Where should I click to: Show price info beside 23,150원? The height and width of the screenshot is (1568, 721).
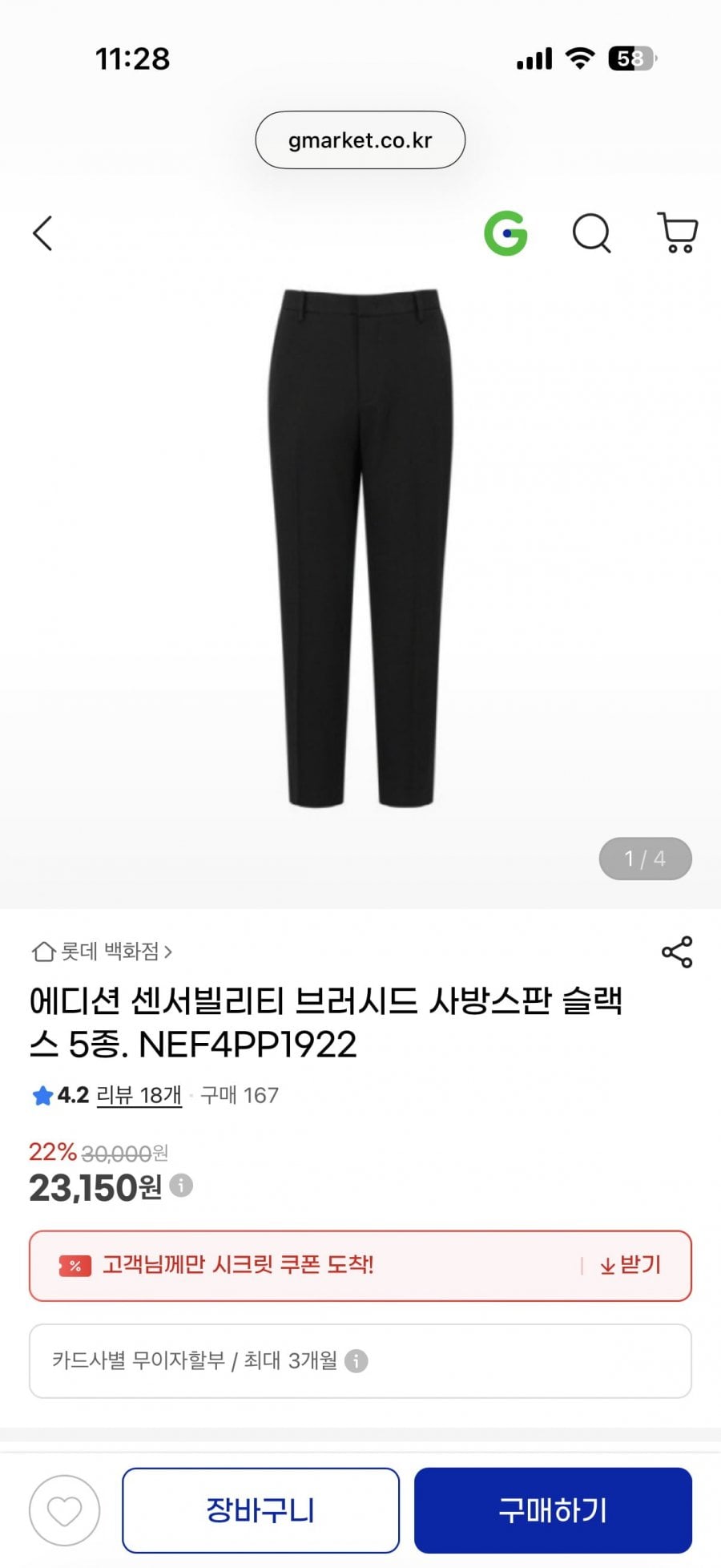pyautogui.click(x=182, y=1186)
